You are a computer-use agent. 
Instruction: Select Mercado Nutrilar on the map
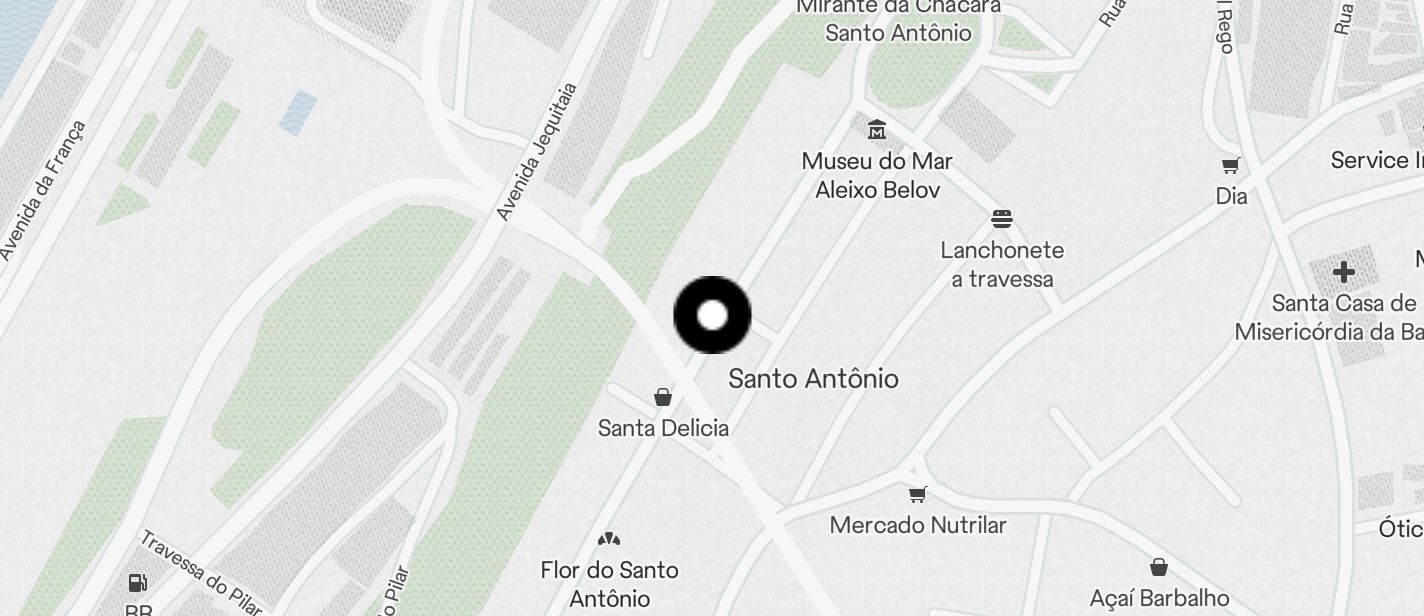[x=917, y=494]
